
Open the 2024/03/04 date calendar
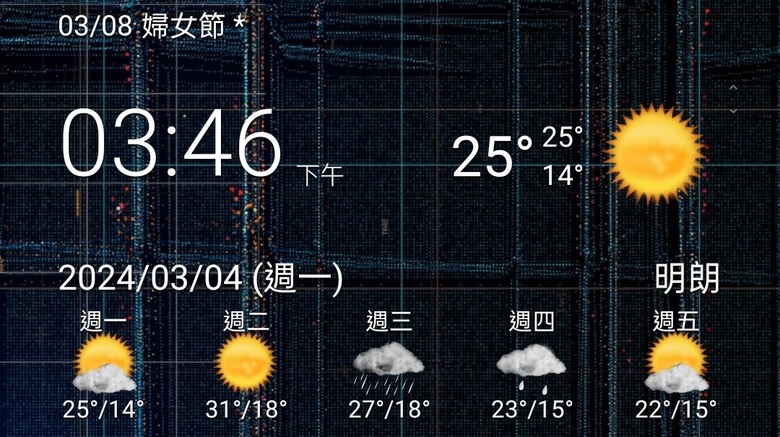click(x=201, y=278)
